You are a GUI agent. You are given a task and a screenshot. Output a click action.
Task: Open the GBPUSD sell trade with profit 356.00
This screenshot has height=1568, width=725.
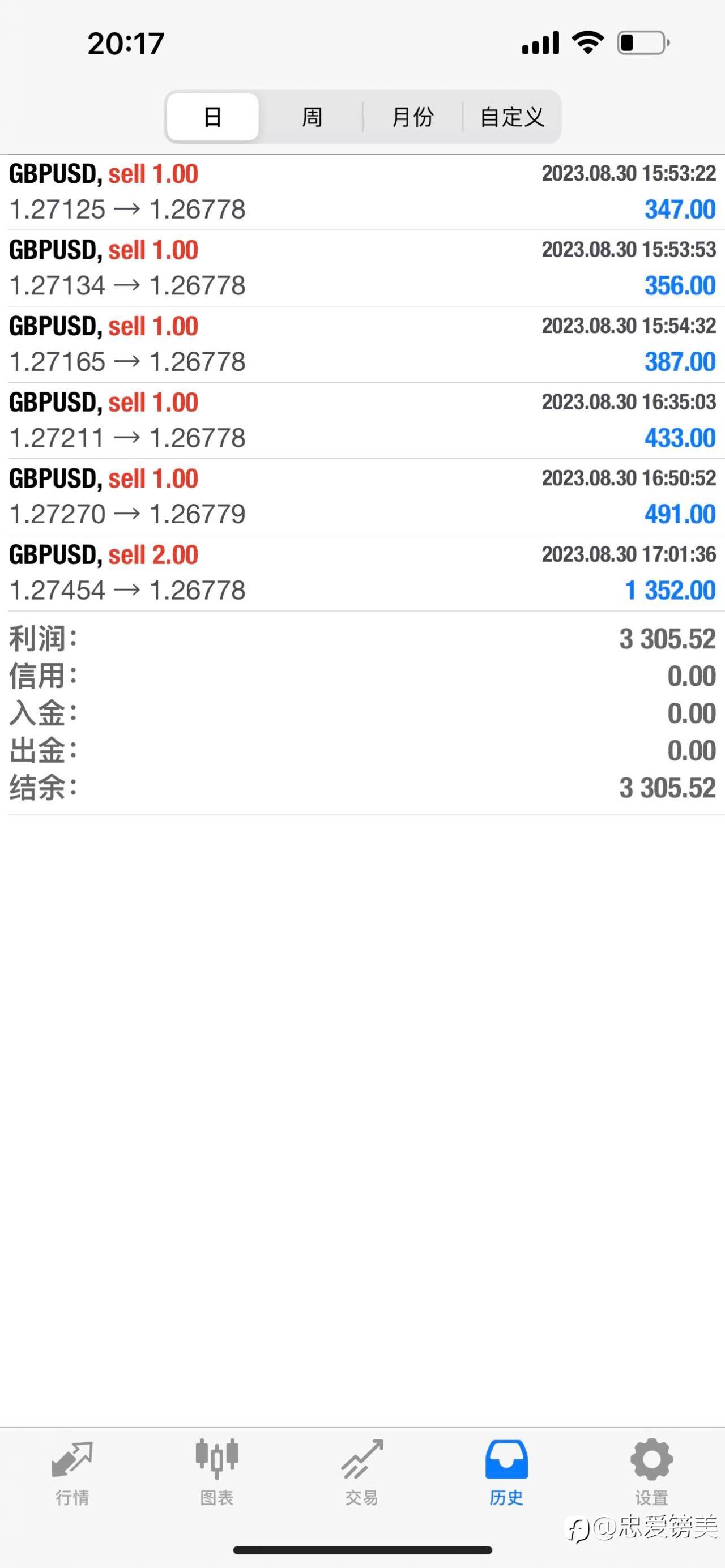click(362, 268)
